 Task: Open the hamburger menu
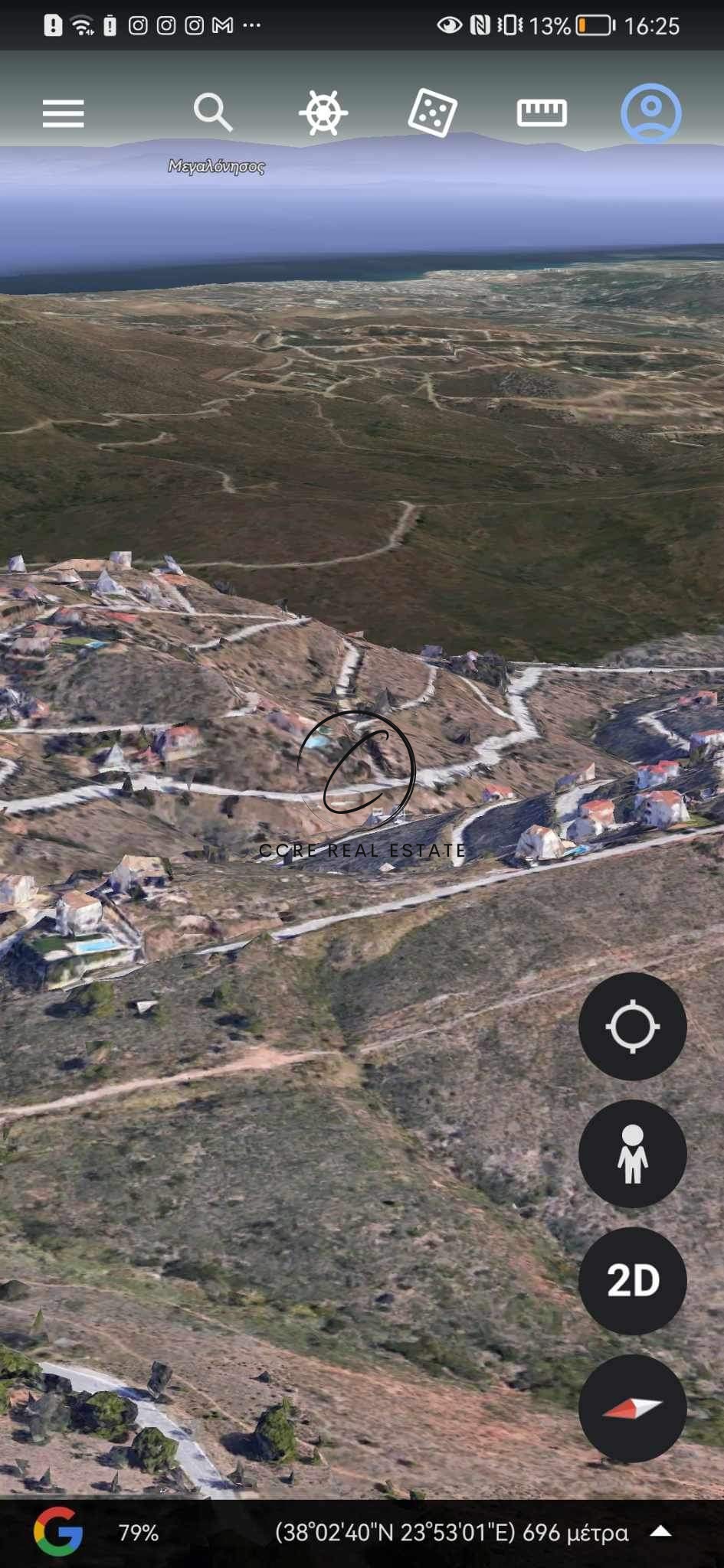[x=63, y=113]
